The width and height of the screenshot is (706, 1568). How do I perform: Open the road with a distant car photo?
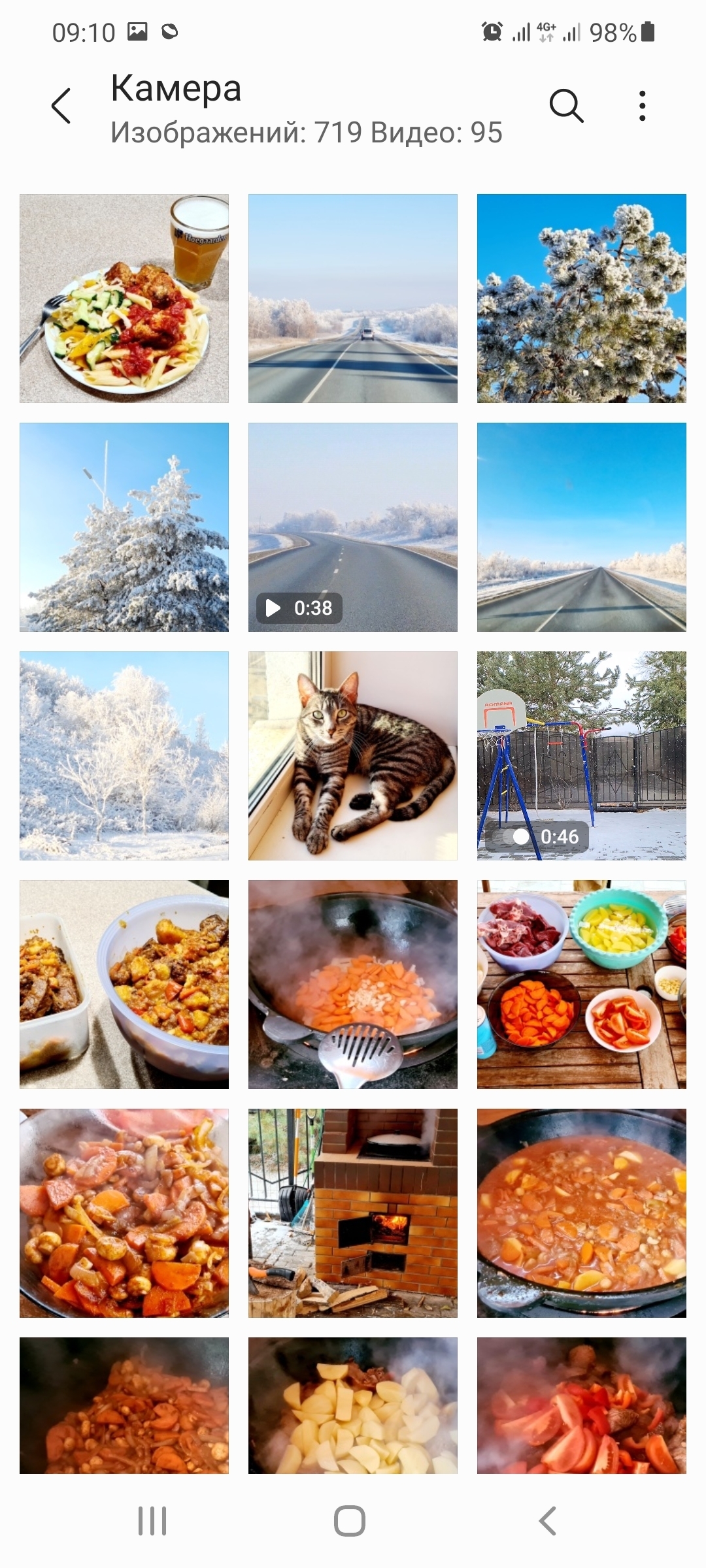pos(353,299)
